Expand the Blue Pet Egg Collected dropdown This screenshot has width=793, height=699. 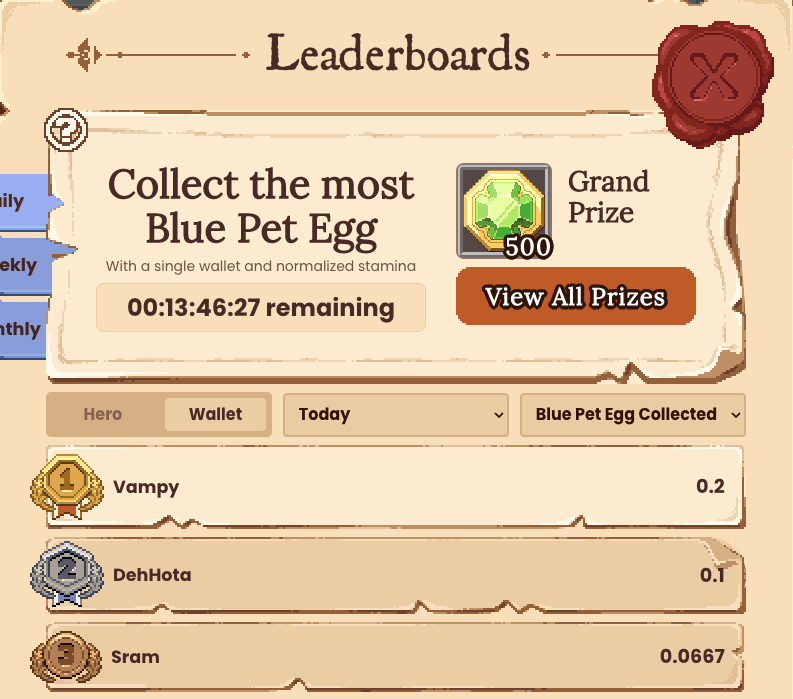632,414
